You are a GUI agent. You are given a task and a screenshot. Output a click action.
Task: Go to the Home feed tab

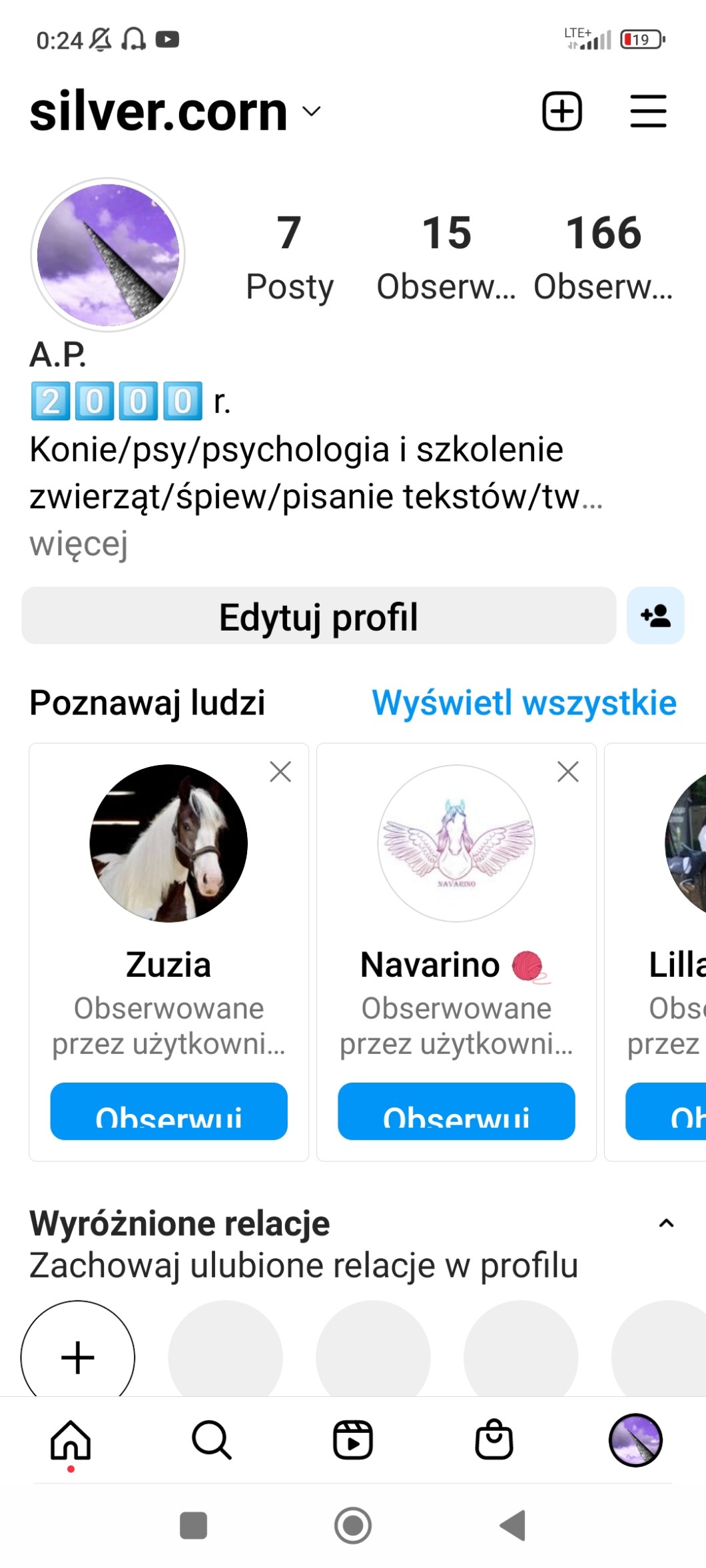click(71, 1440)
